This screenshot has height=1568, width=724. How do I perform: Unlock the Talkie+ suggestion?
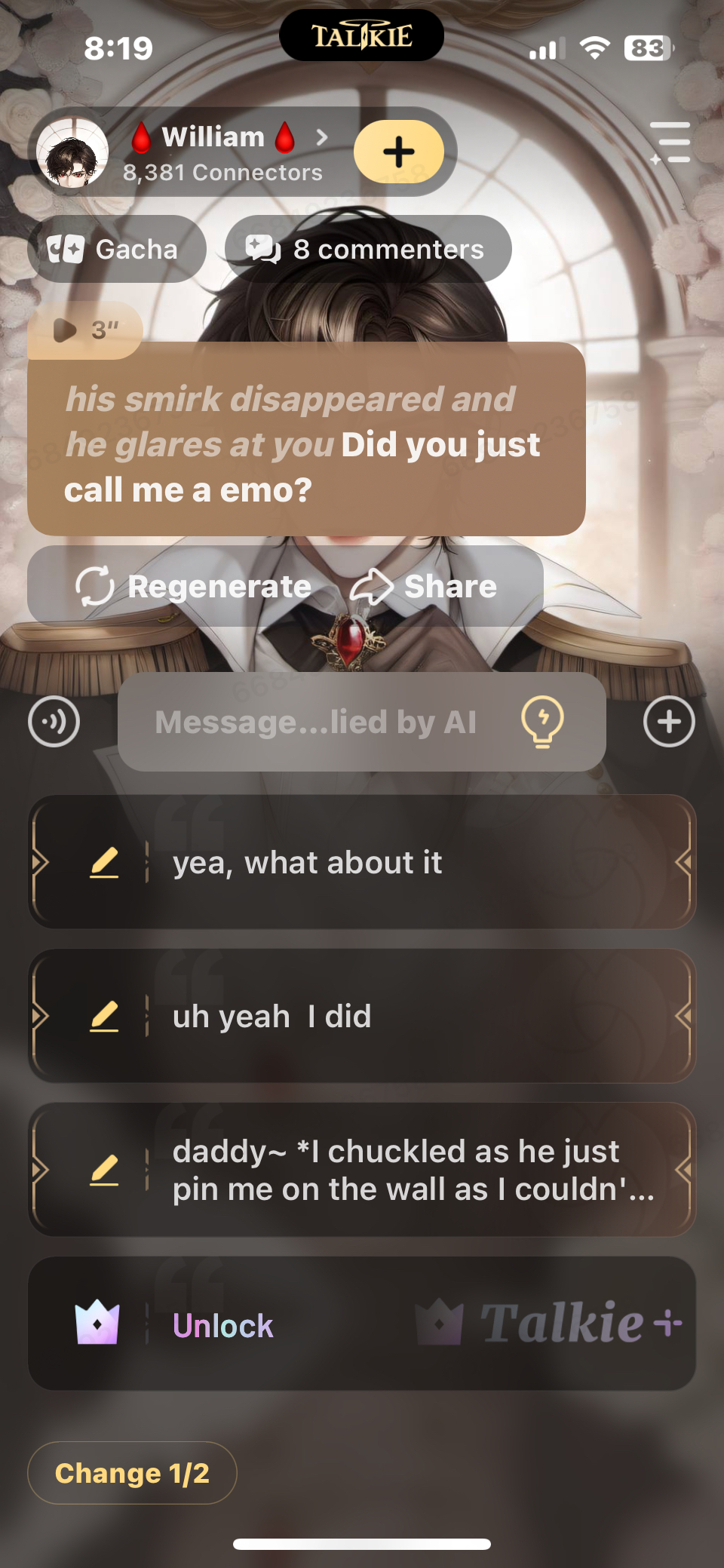click(x=362, y=1324)
